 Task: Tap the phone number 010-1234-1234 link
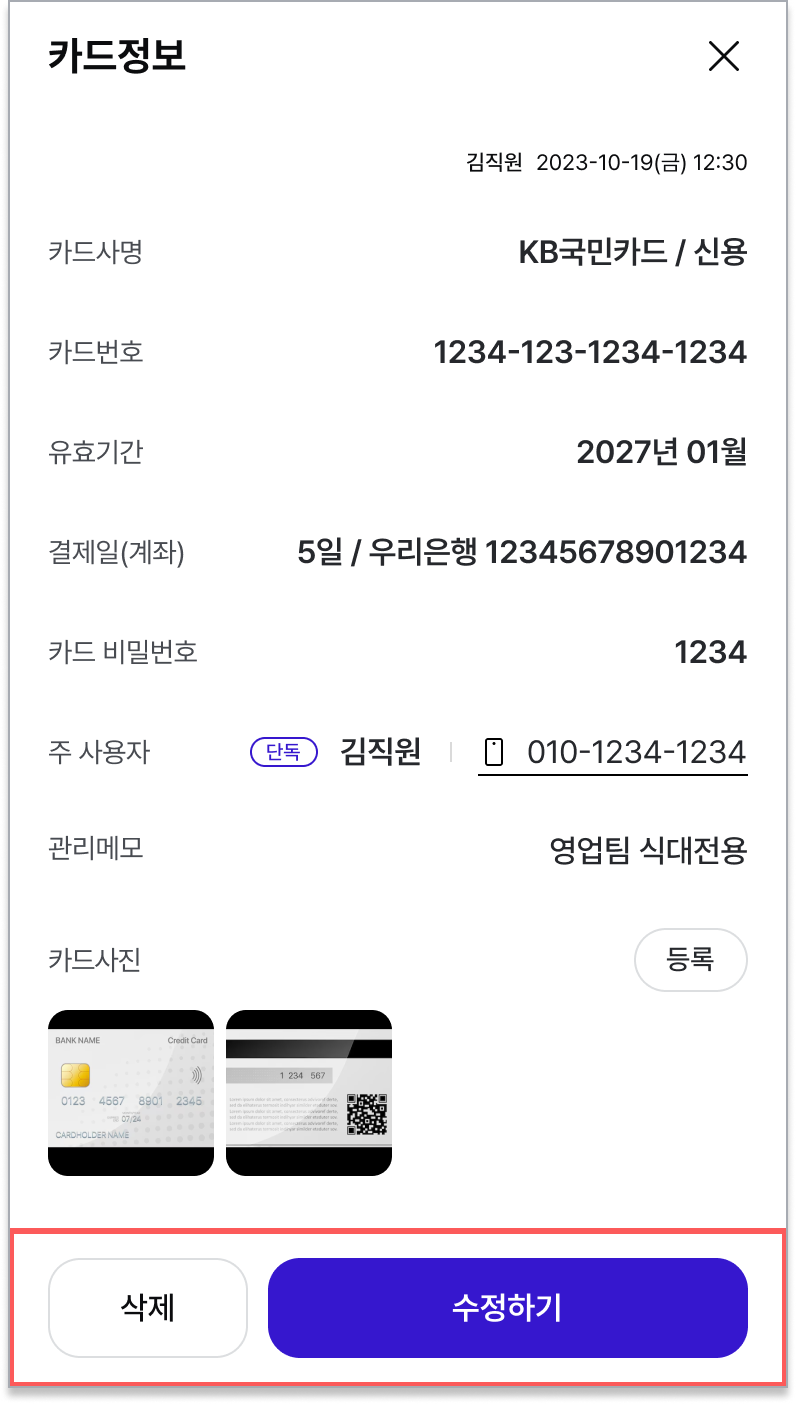(635, 752)
